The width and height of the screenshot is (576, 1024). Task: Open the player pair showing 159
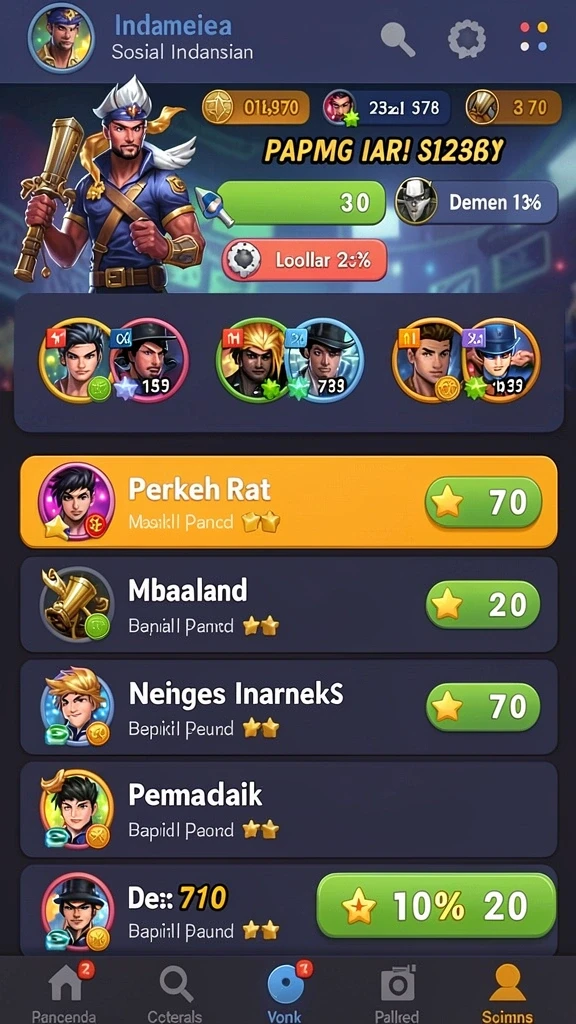114,360
